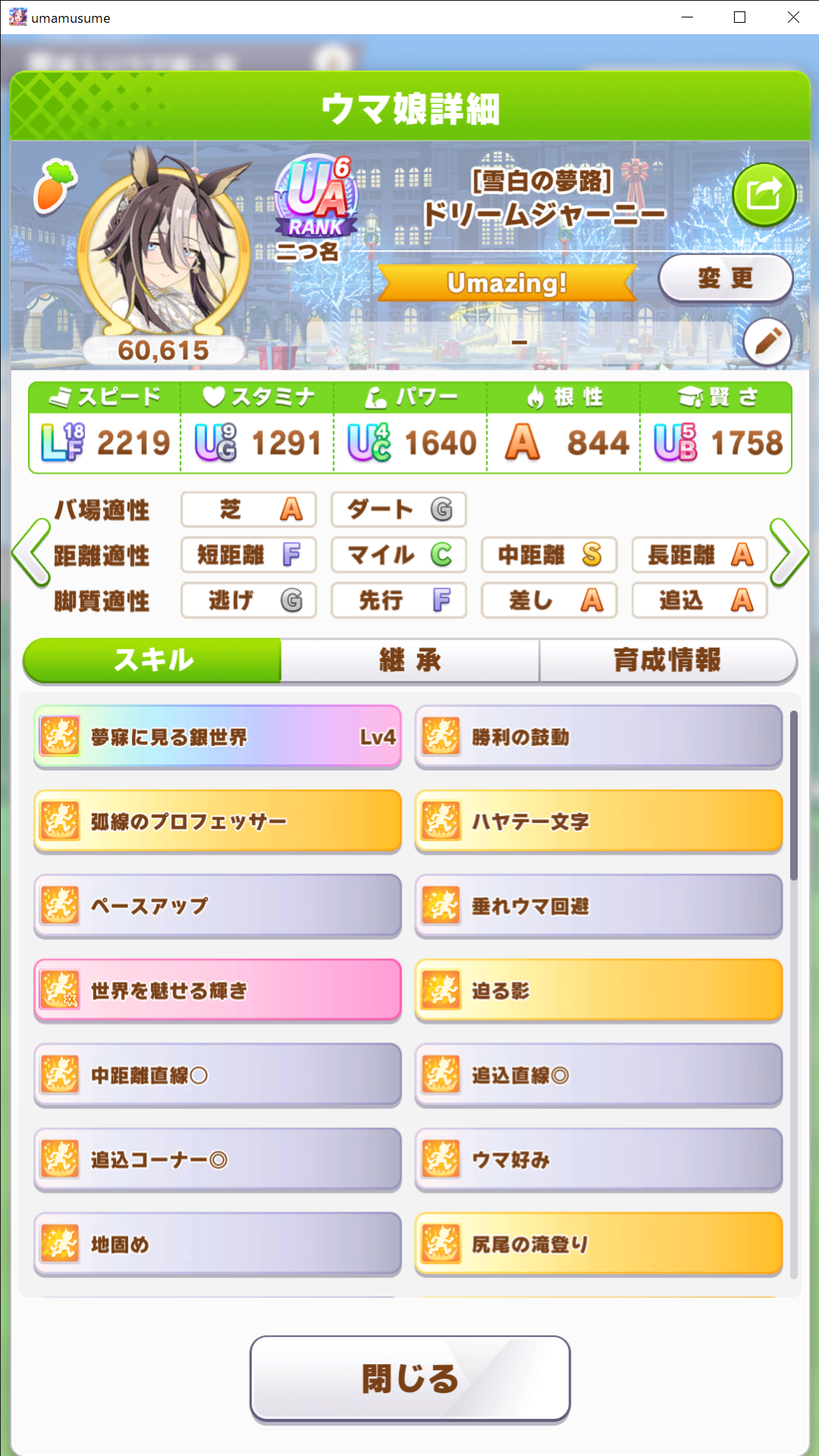Select the 垂れウマ回避 skill
819x1456 pixels.
598,906
